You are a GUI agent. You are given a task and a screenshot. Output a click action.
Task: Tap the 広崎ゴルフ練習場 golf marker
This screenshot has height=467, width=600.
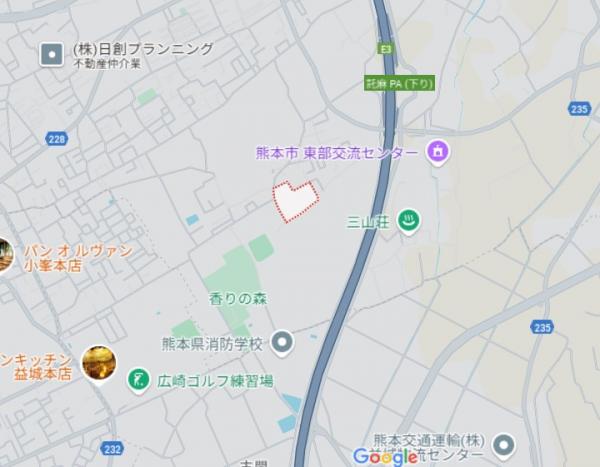pyautogui.click(x=140, y=380)
